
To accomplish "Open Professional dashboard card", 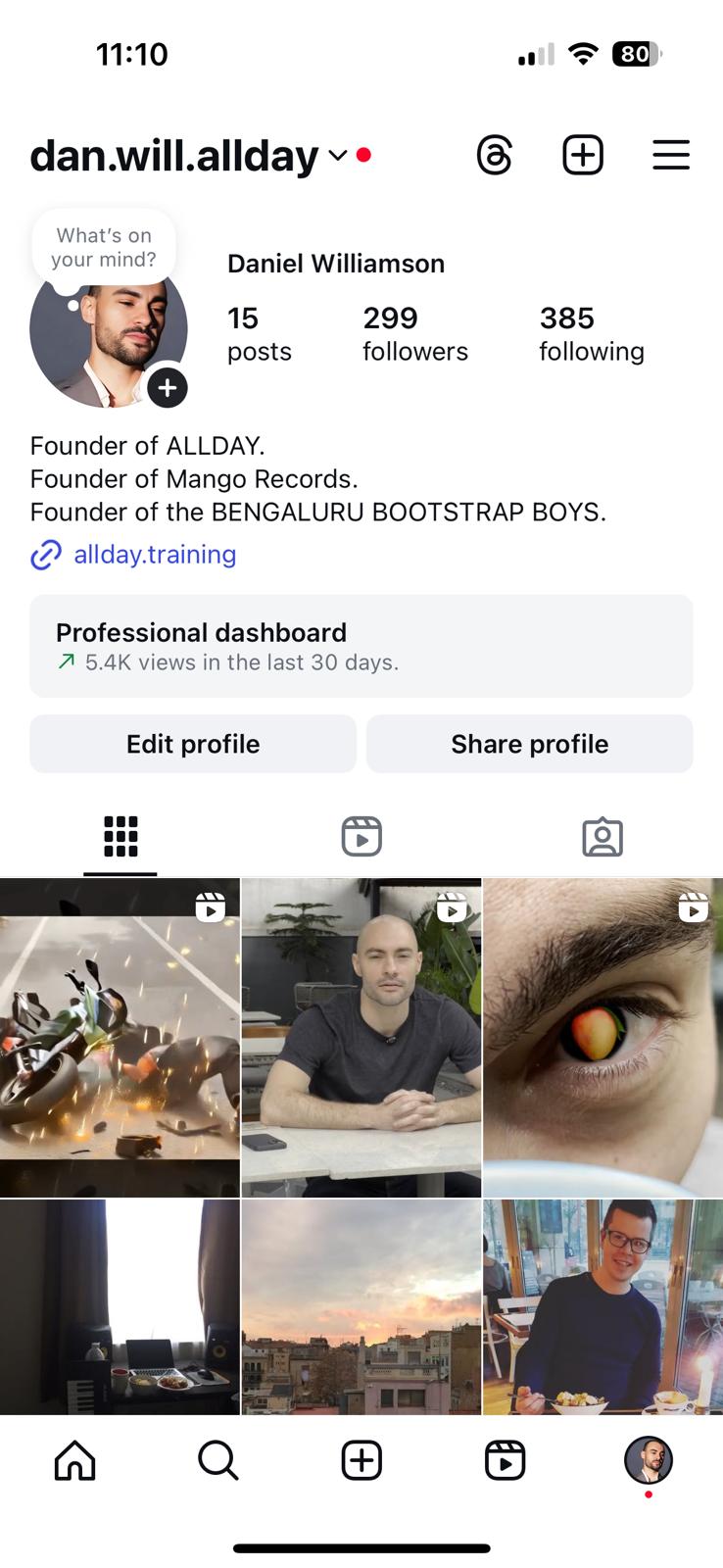I will click(361, 646).
